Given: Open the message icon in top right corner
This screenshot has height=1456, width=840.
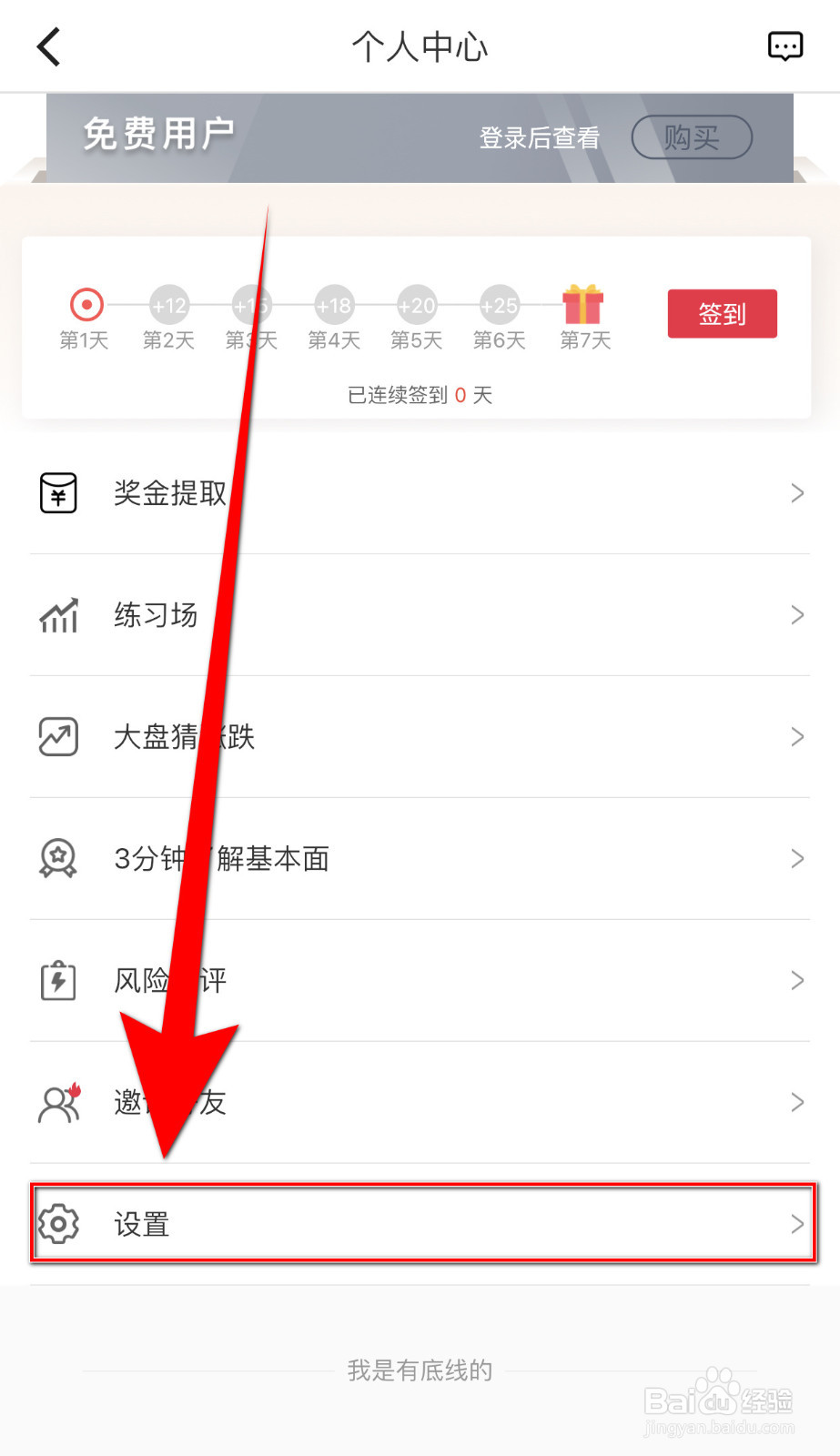Looking at the screenshot, I should pos(785,46).
